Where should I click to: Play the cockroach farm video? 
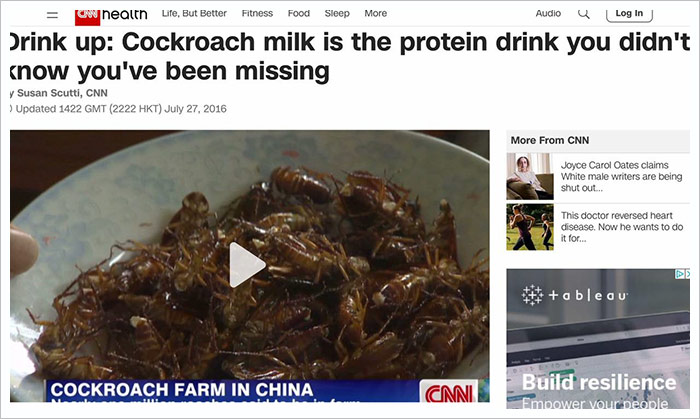coord(247,265)
